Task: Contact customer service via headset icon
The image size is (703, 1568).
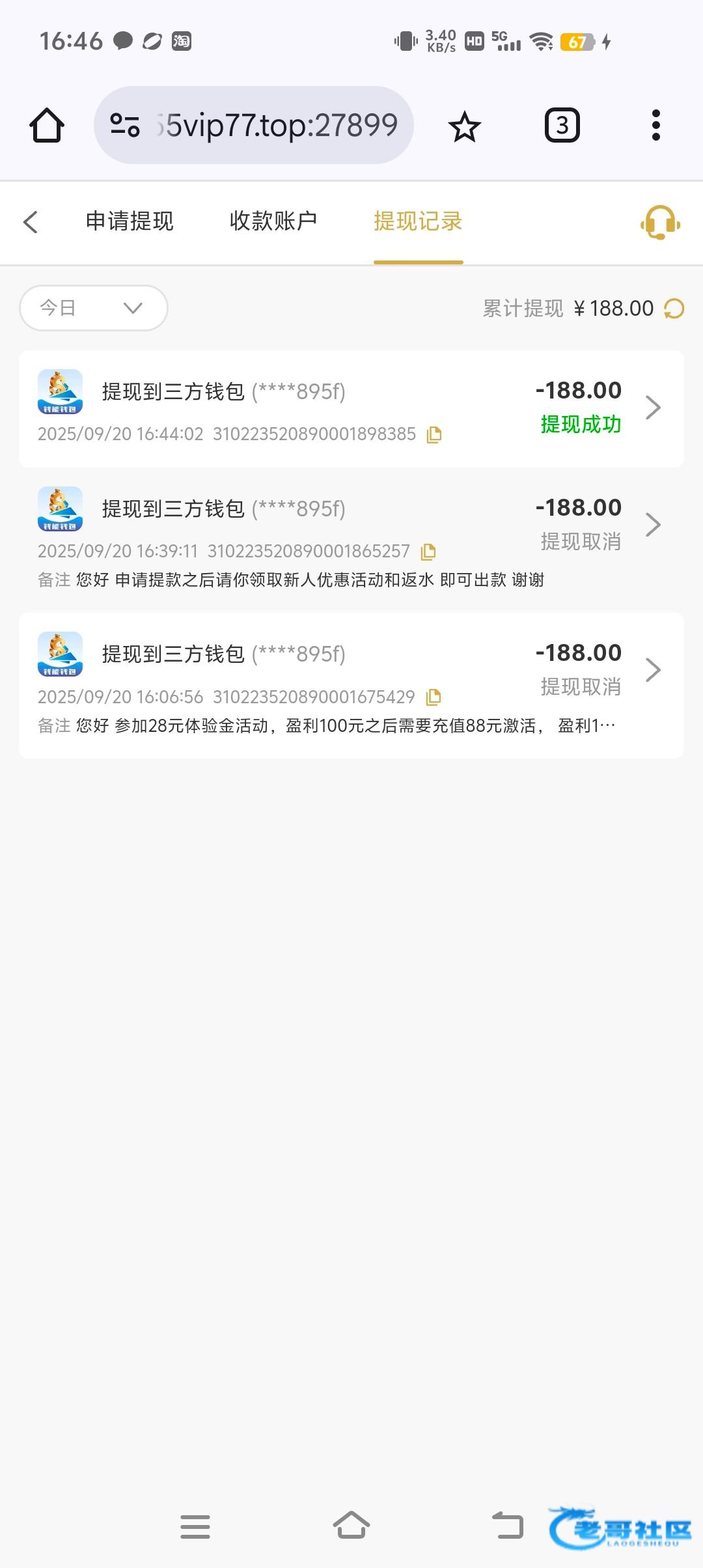Action: [x=660, y=223]
